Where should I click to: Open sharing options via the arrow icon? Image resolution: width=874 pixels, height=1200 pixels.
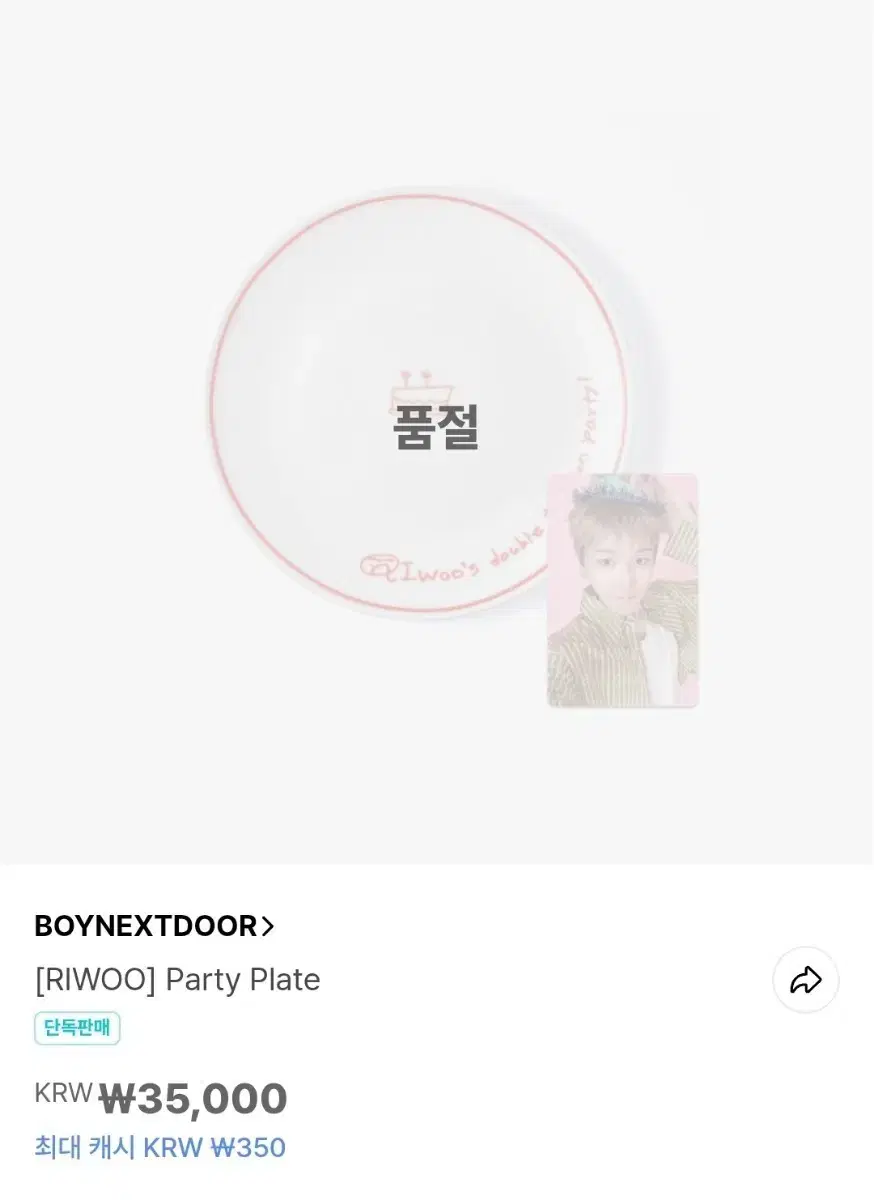click(x=806, y=981)
